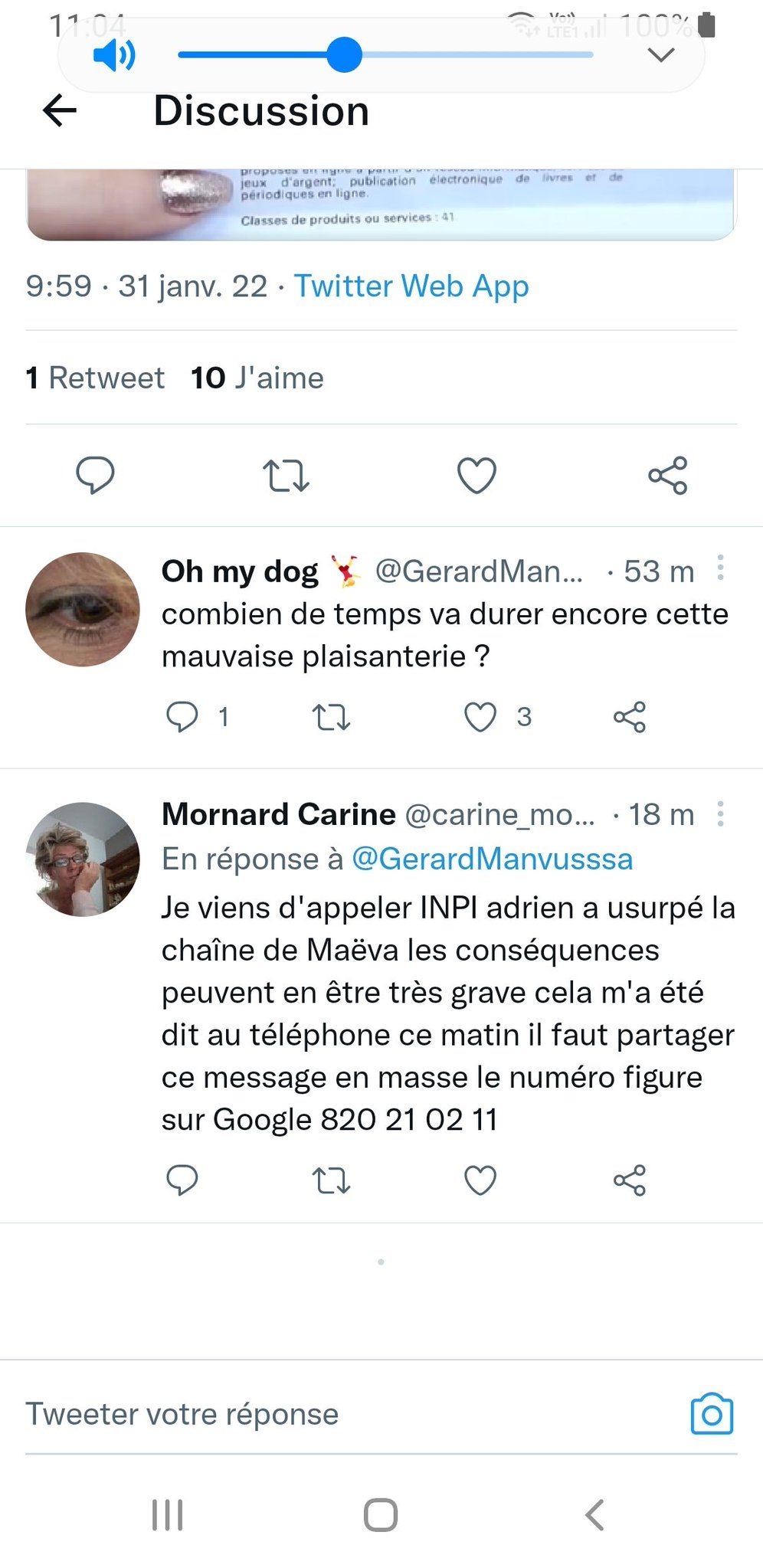Open the 10 J'aime list
The width and height of the screenshot is (763, 1568).
pos(257,378)
